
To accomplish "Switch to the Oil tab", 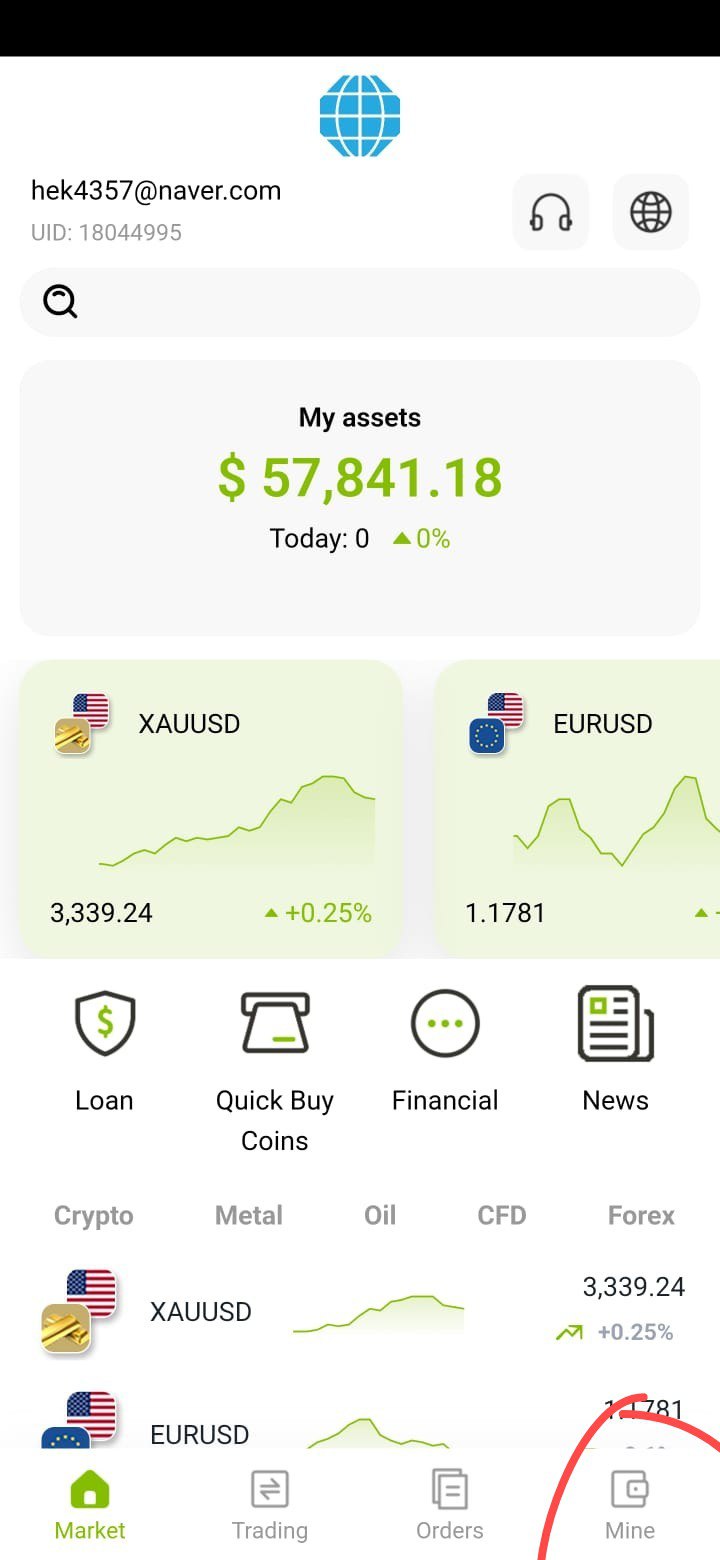I will click(x=380, y=1216).
